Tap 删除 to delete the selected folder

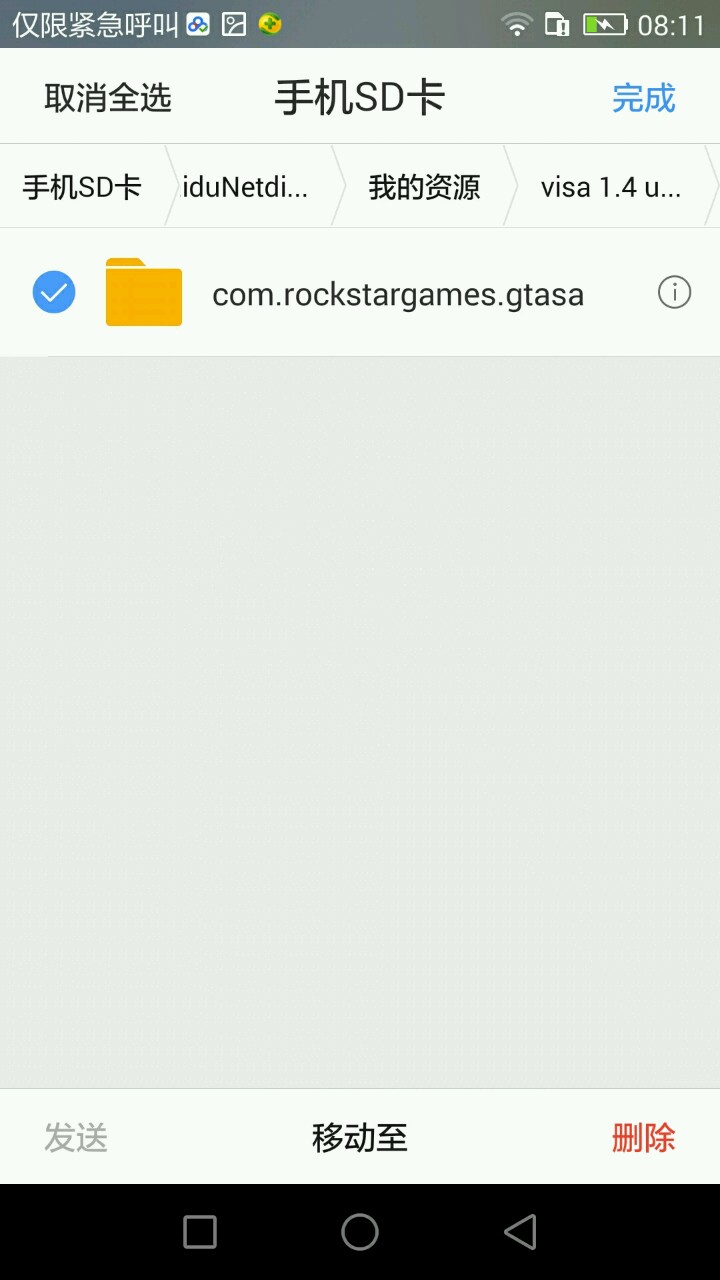[x=643, y=1138]
